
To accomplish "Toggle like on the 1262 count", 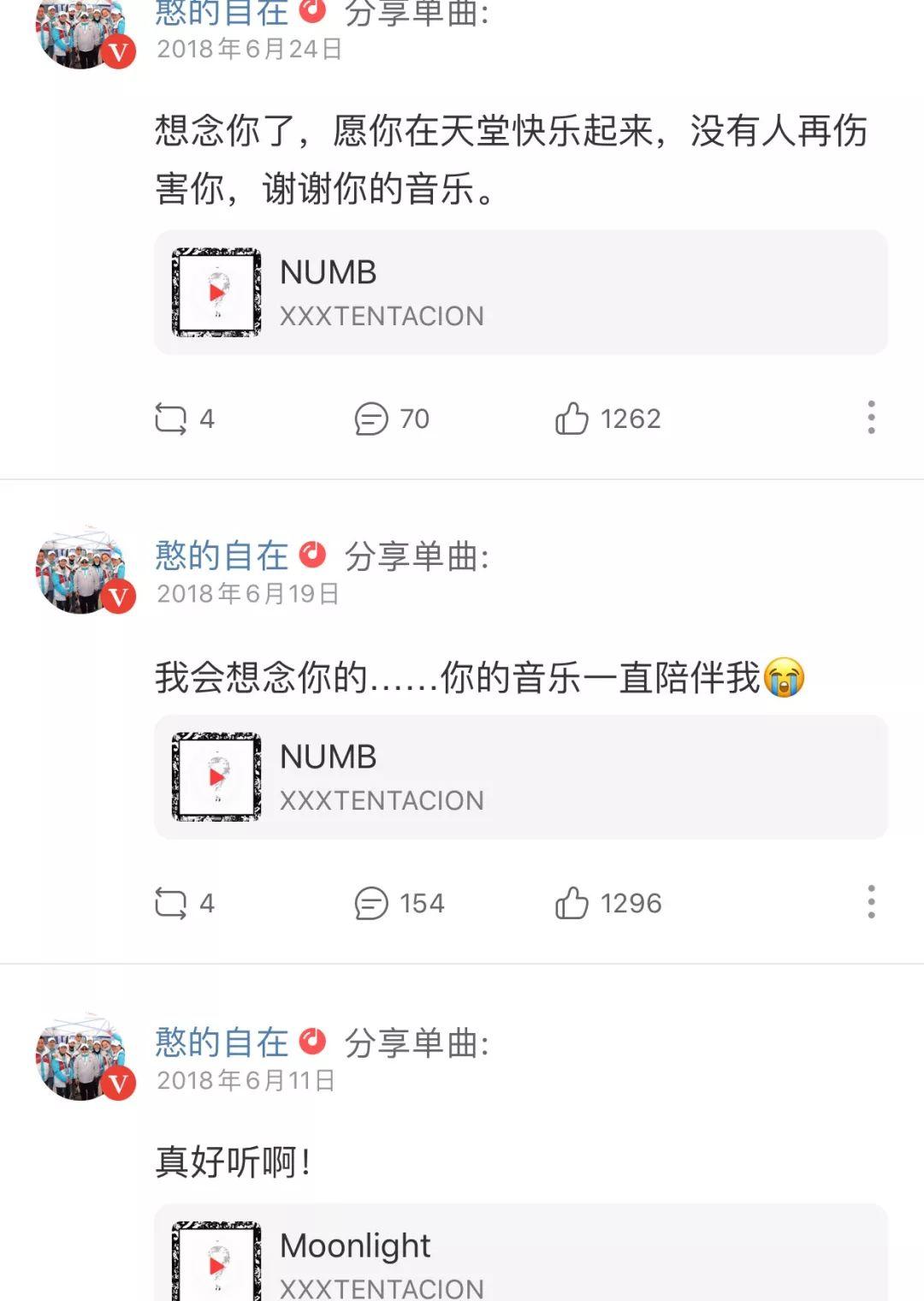I will (629, 418).
